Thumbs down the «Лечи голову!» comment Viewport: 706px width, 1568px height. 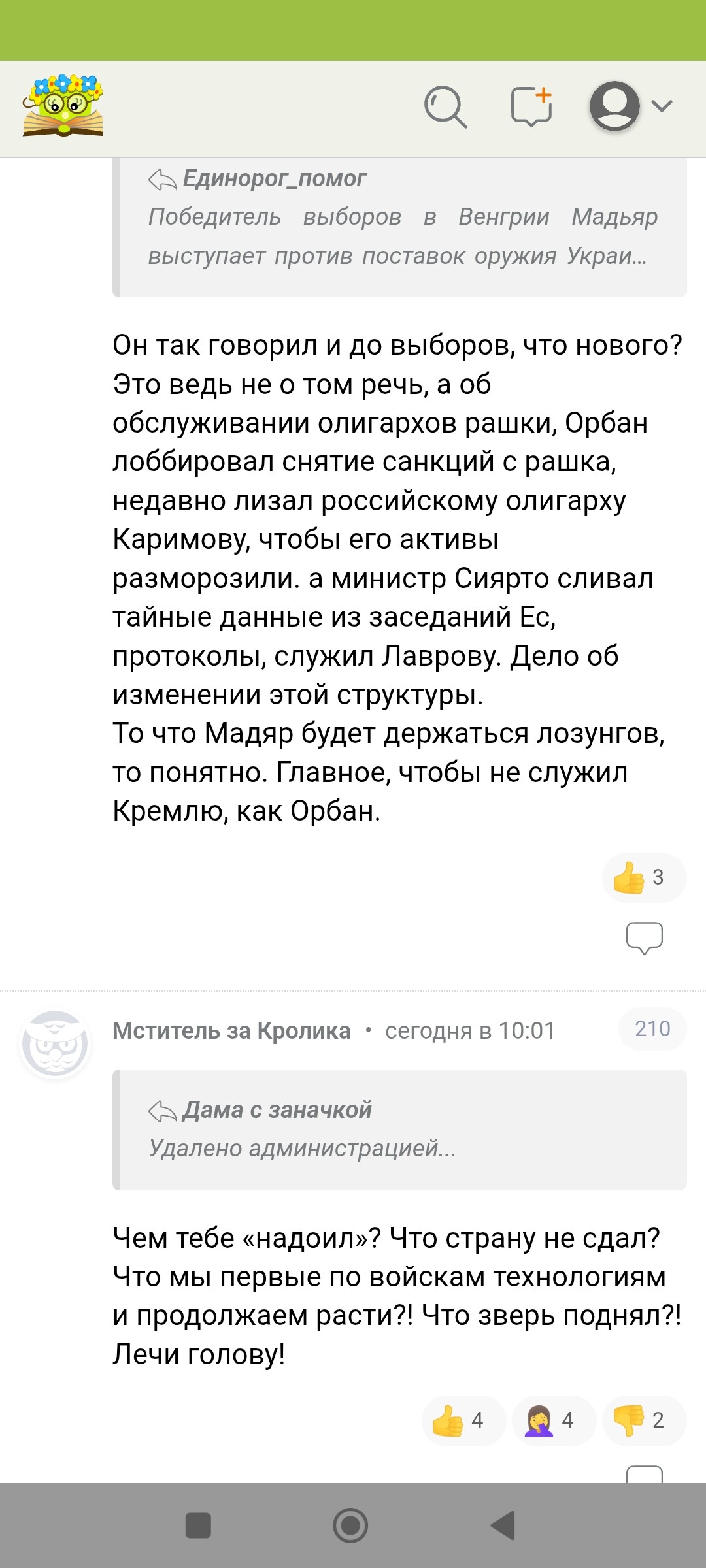643,1420
